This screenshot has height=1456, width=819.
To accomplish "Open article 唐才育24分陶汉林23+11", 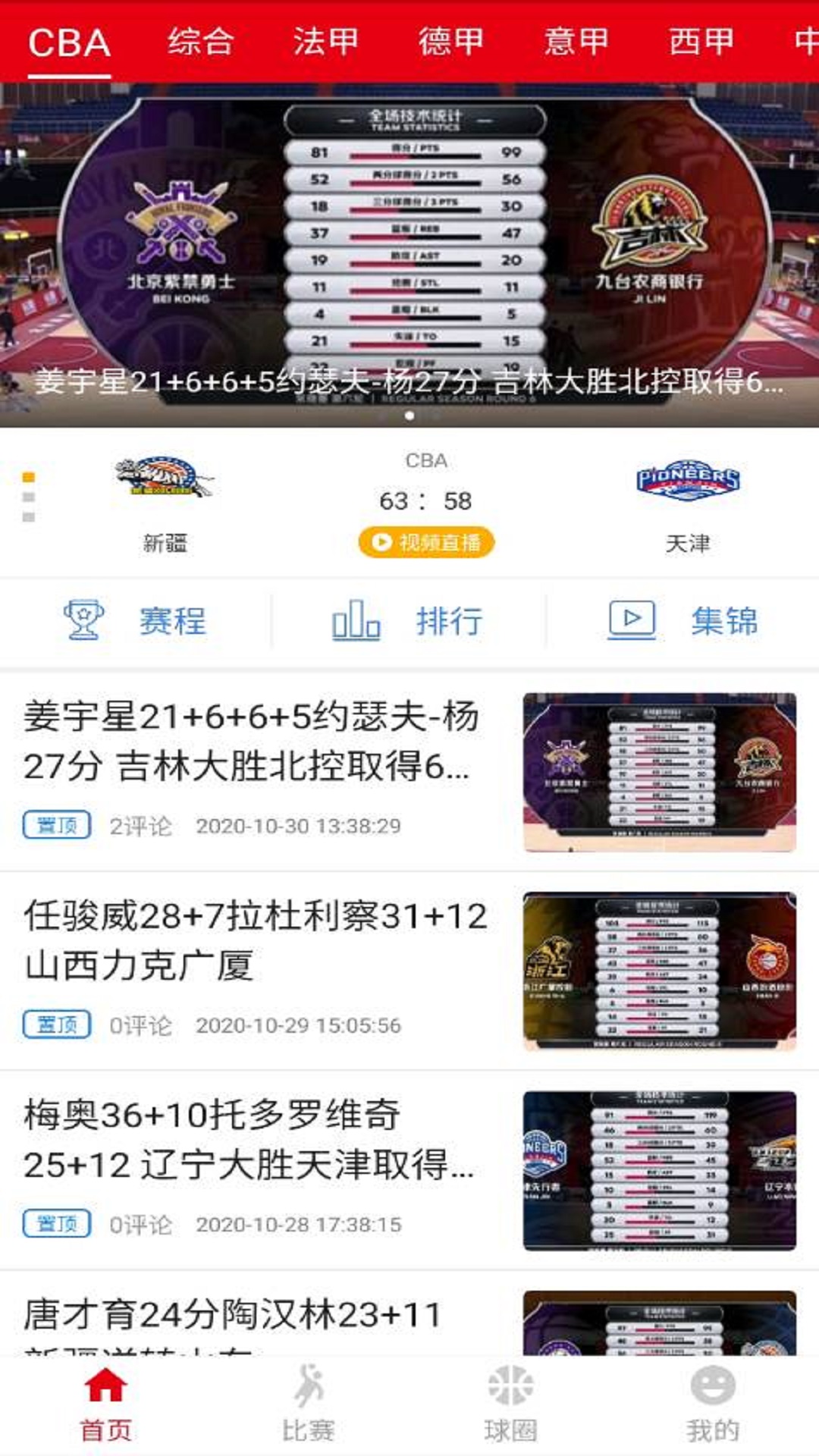I will tap(232, 1316).
